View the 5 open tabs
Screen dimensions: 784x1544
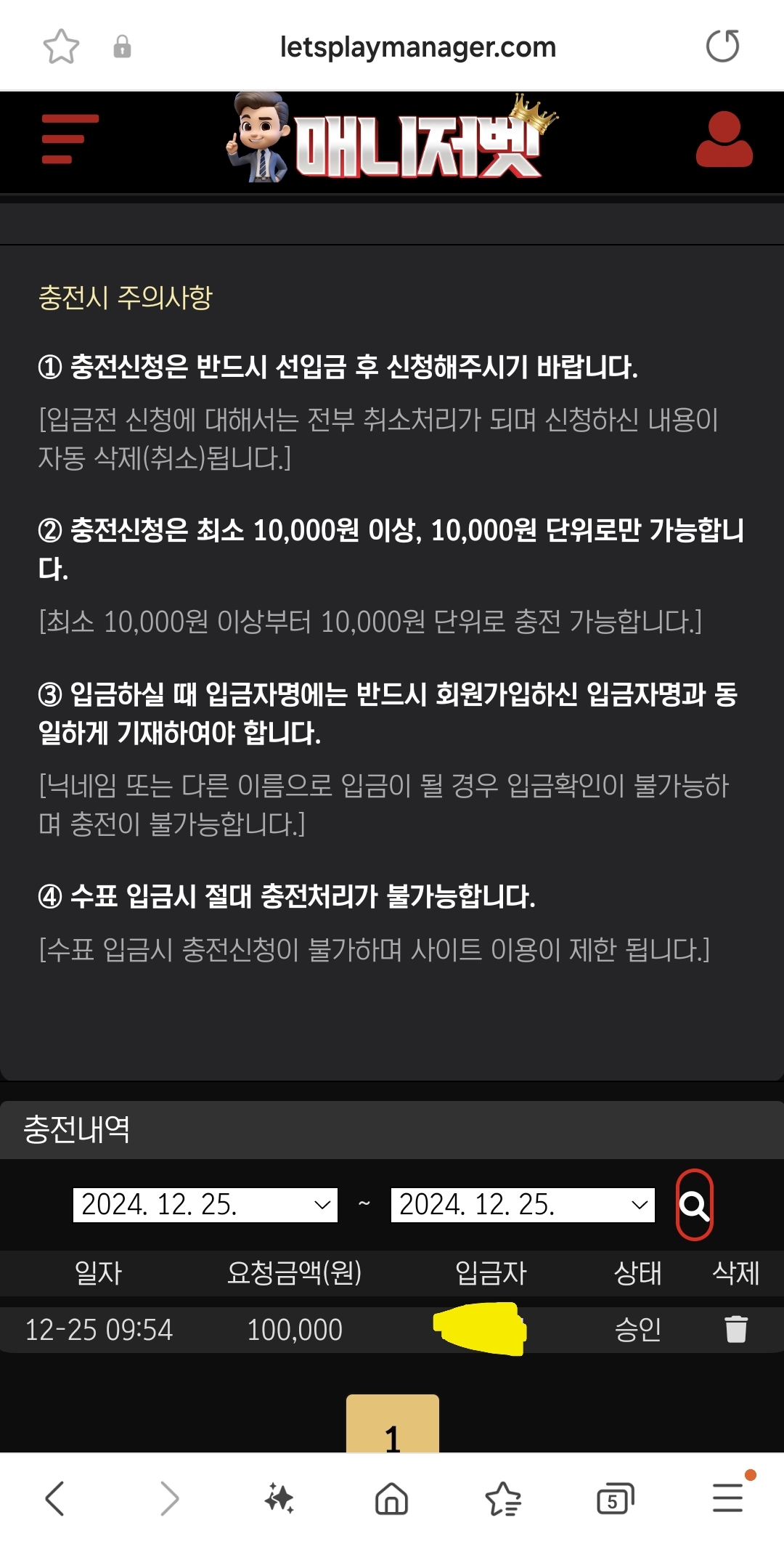pyautogui.click(x=615, y=1498)
